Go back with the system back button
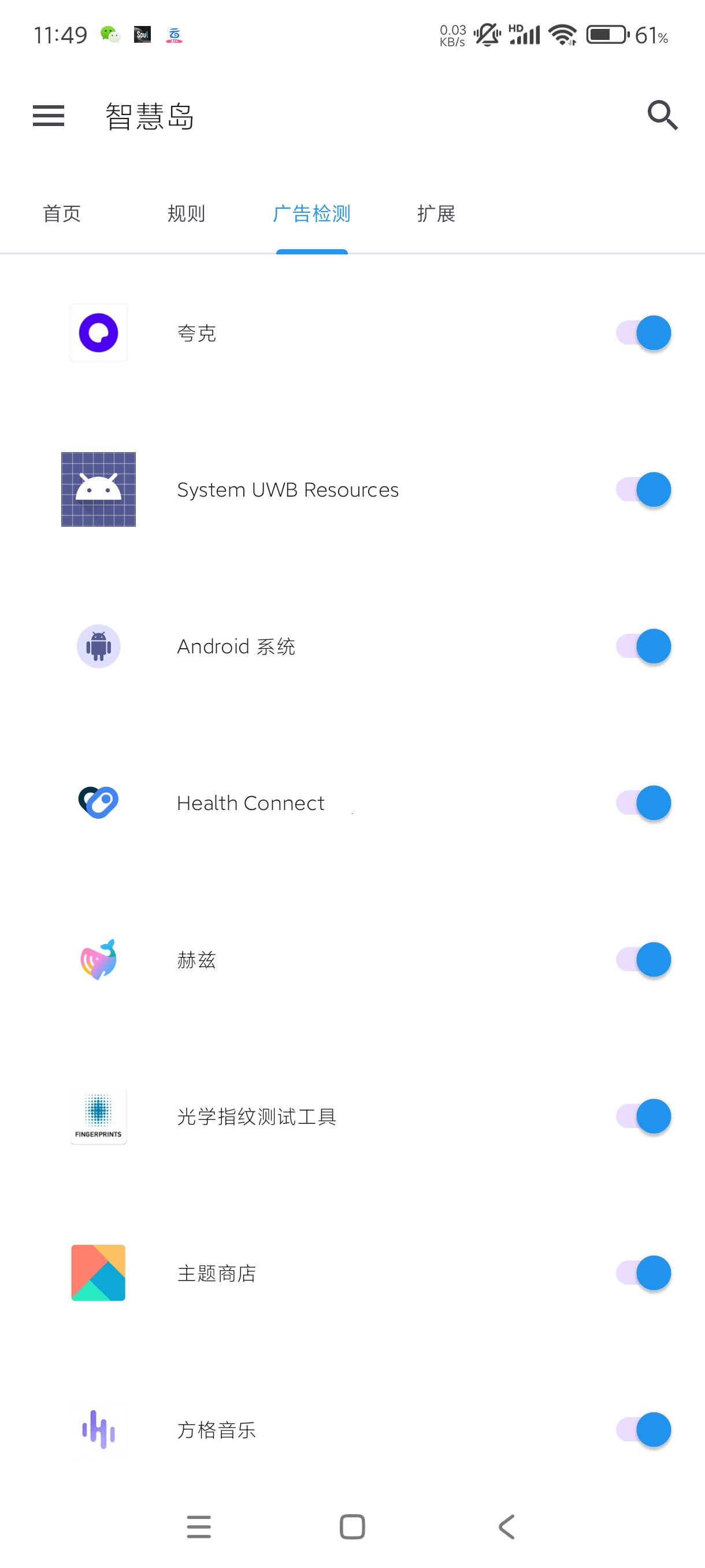 coord(506,1526)
